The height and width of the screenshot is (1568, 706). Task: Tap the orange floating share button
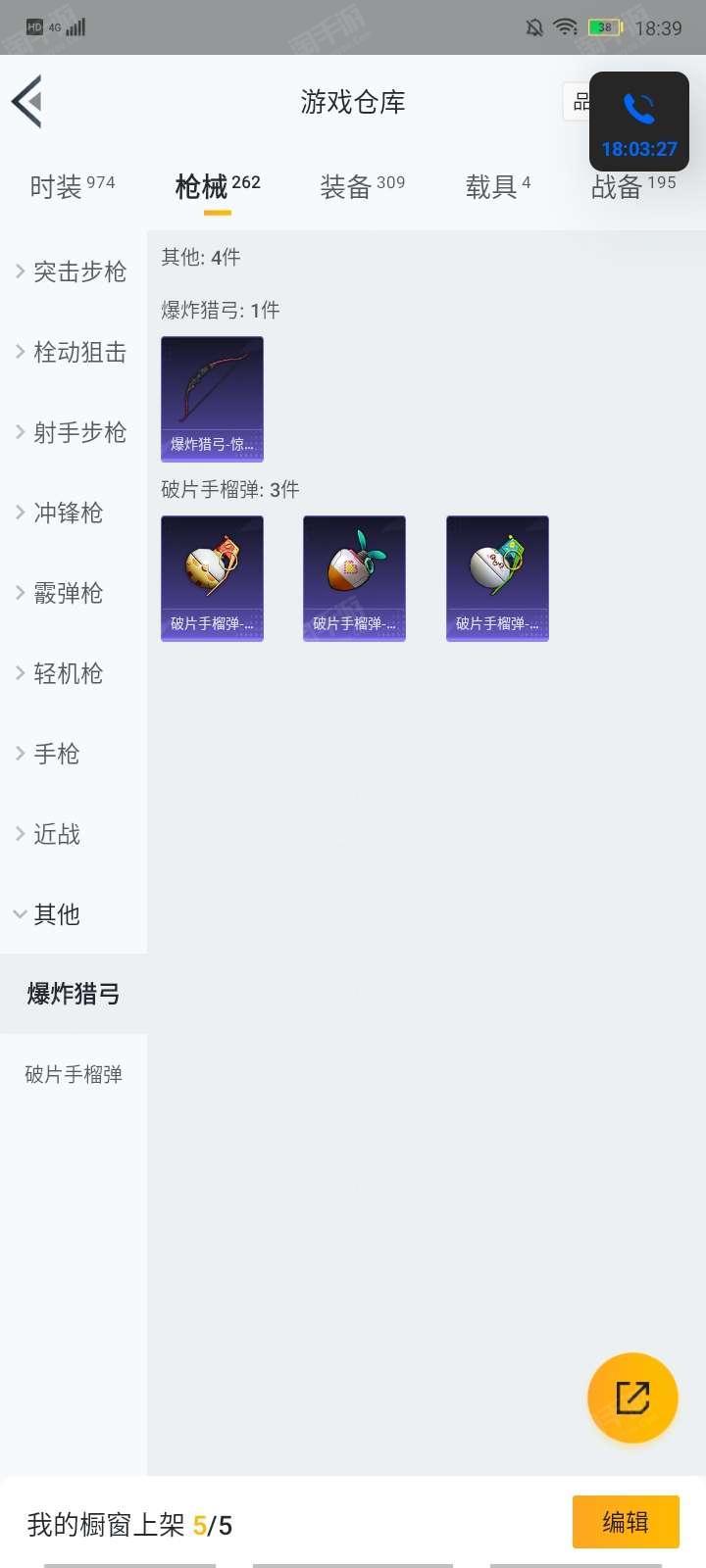click(632, 1397)
